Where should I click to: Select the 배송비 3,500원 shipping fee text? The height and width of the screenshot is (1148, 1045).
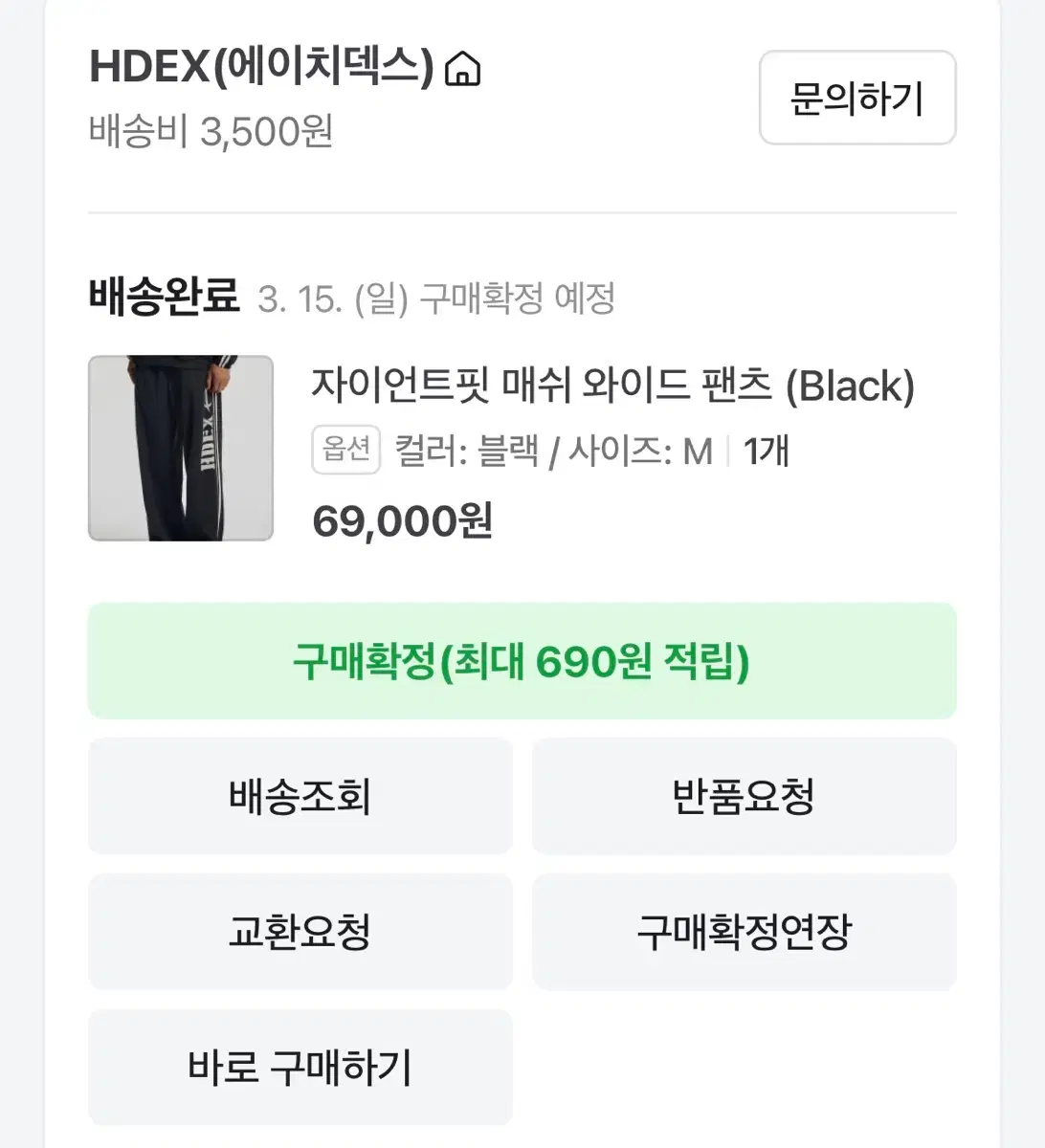(211, 136)
